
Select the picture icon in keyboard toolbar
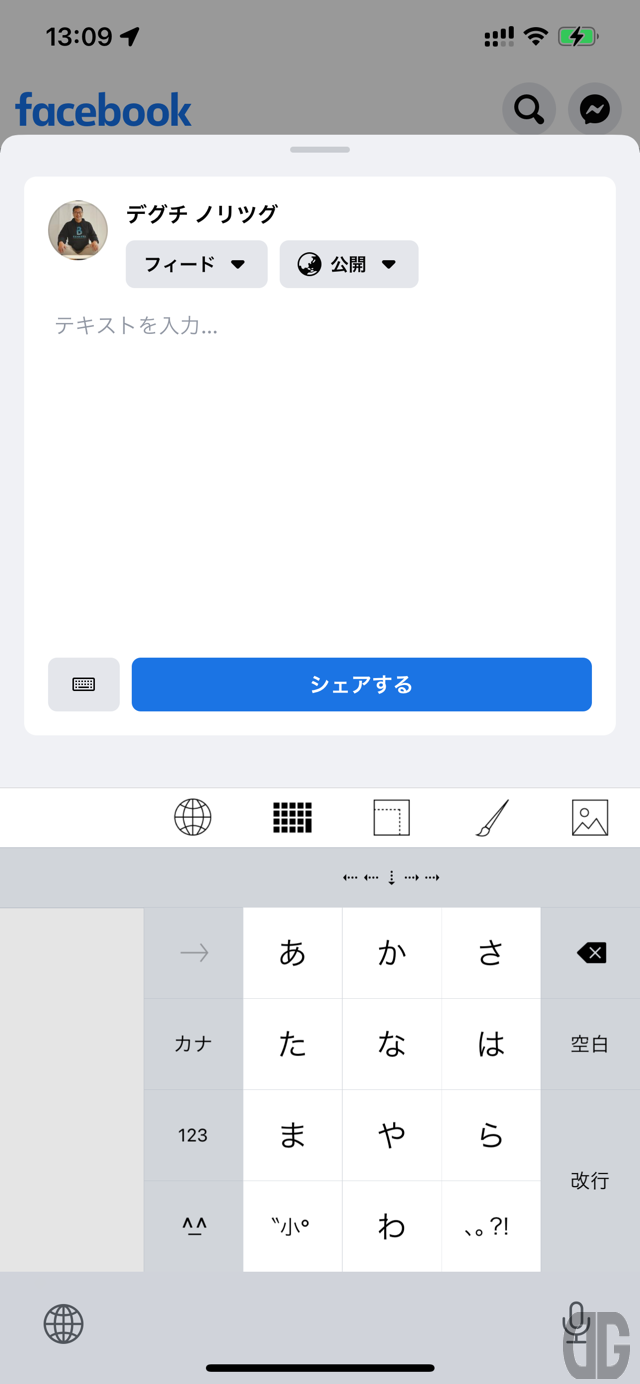tap(590, 817)
